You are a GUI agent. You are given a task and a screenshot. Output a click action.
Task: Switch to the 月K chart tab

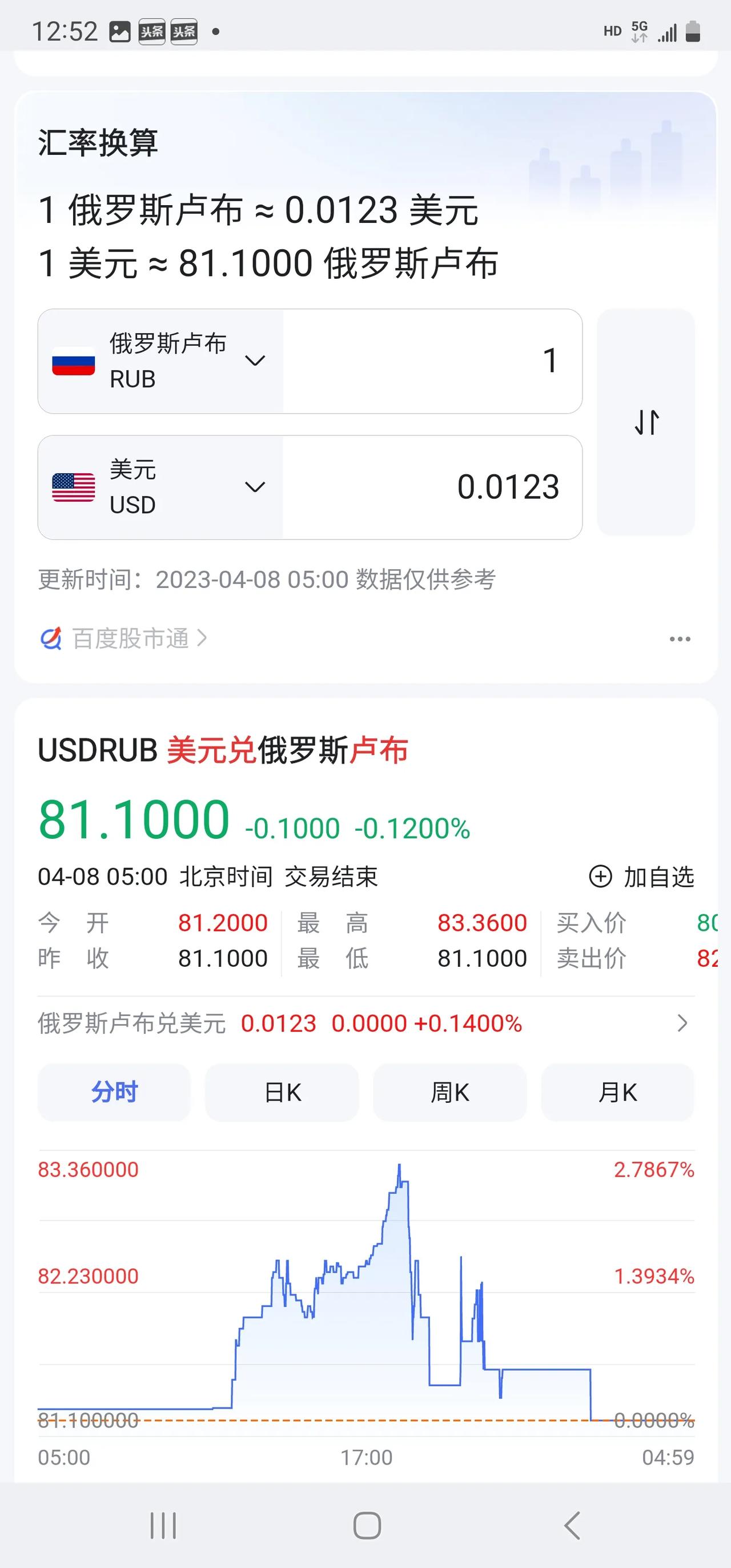tap(617, 1093)
